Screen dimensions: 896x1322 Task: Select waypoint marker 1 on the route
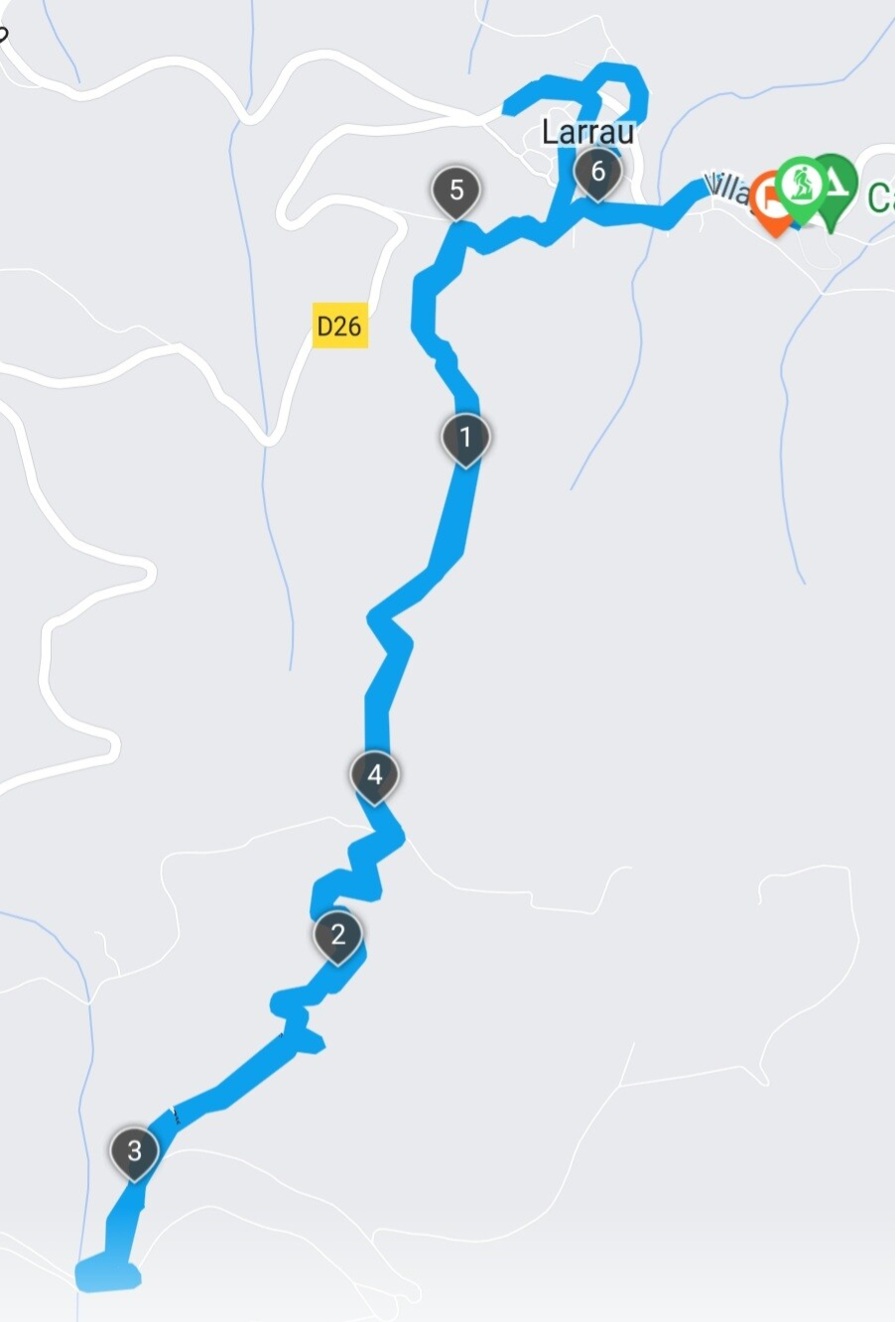click(465, 437)
